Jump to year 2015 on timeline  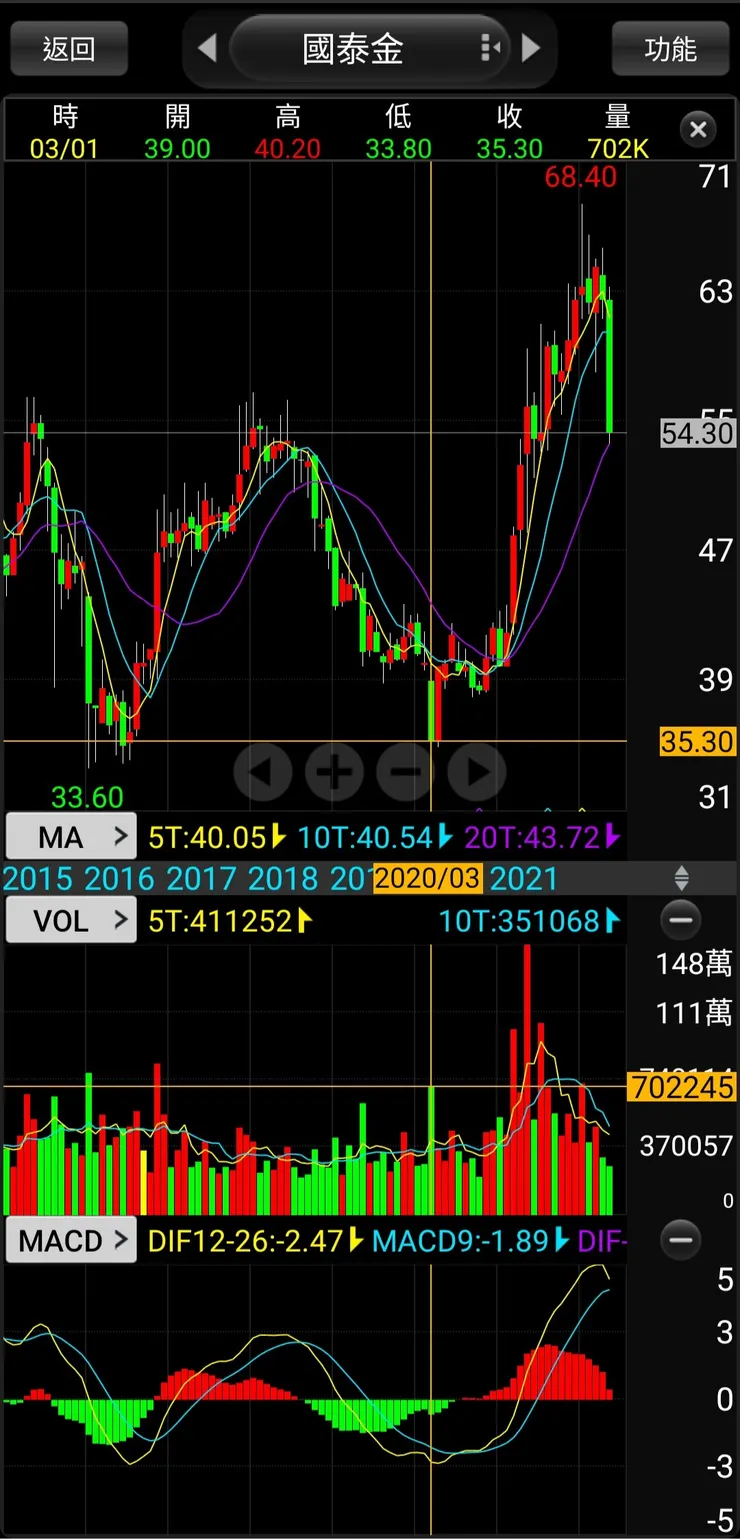click(38, 880)
